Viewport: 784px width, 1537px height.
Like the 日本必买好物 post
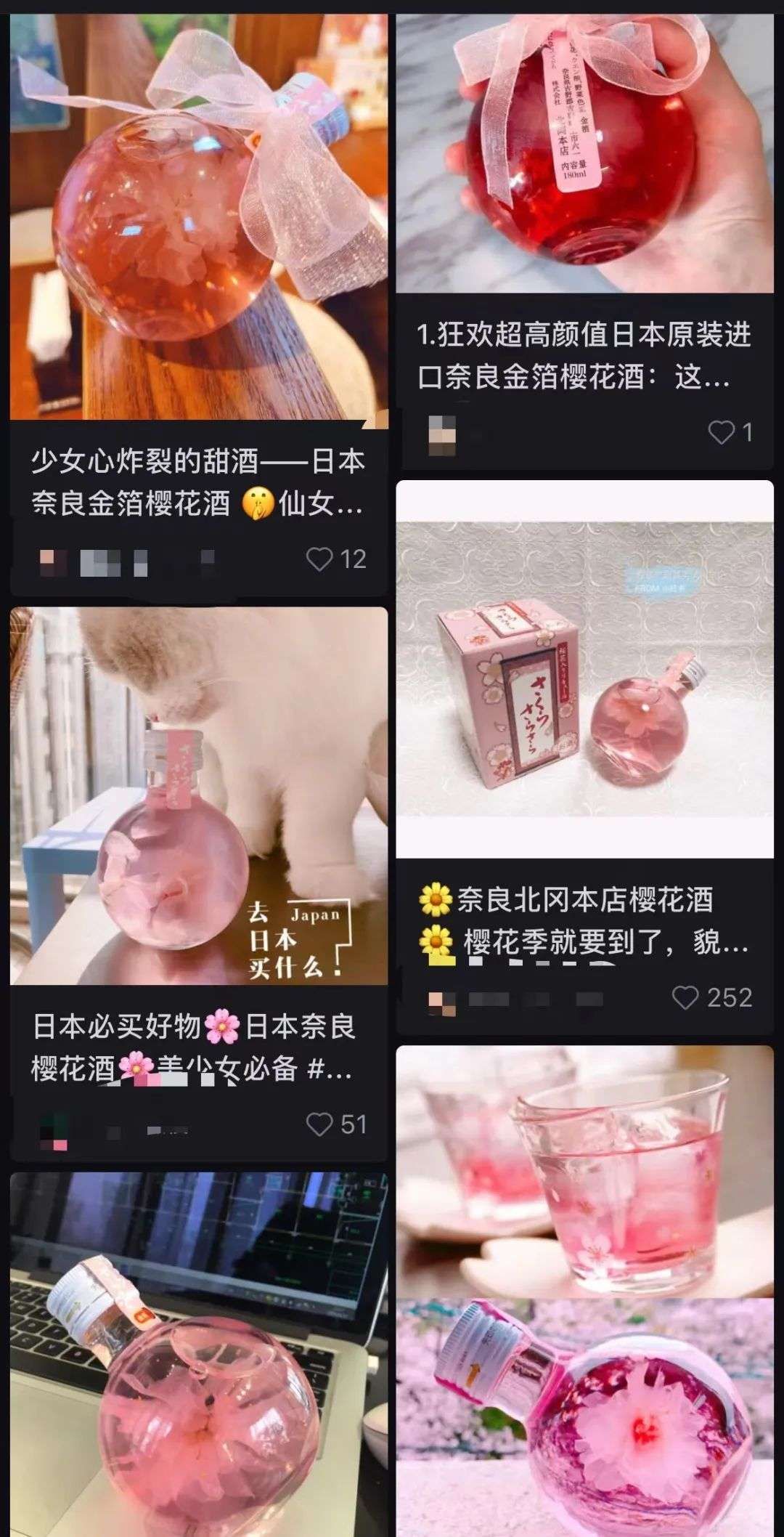[x=319, y=1124]
